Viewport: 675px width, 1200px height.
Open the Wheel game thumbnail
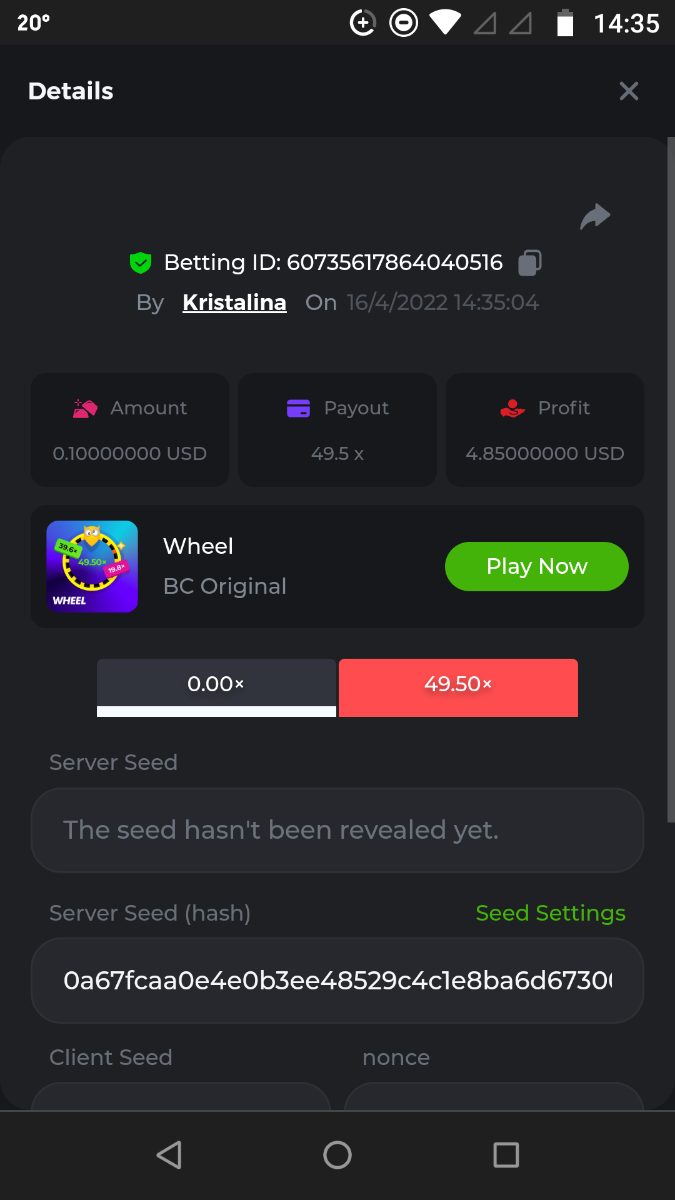tap(92, 566)
